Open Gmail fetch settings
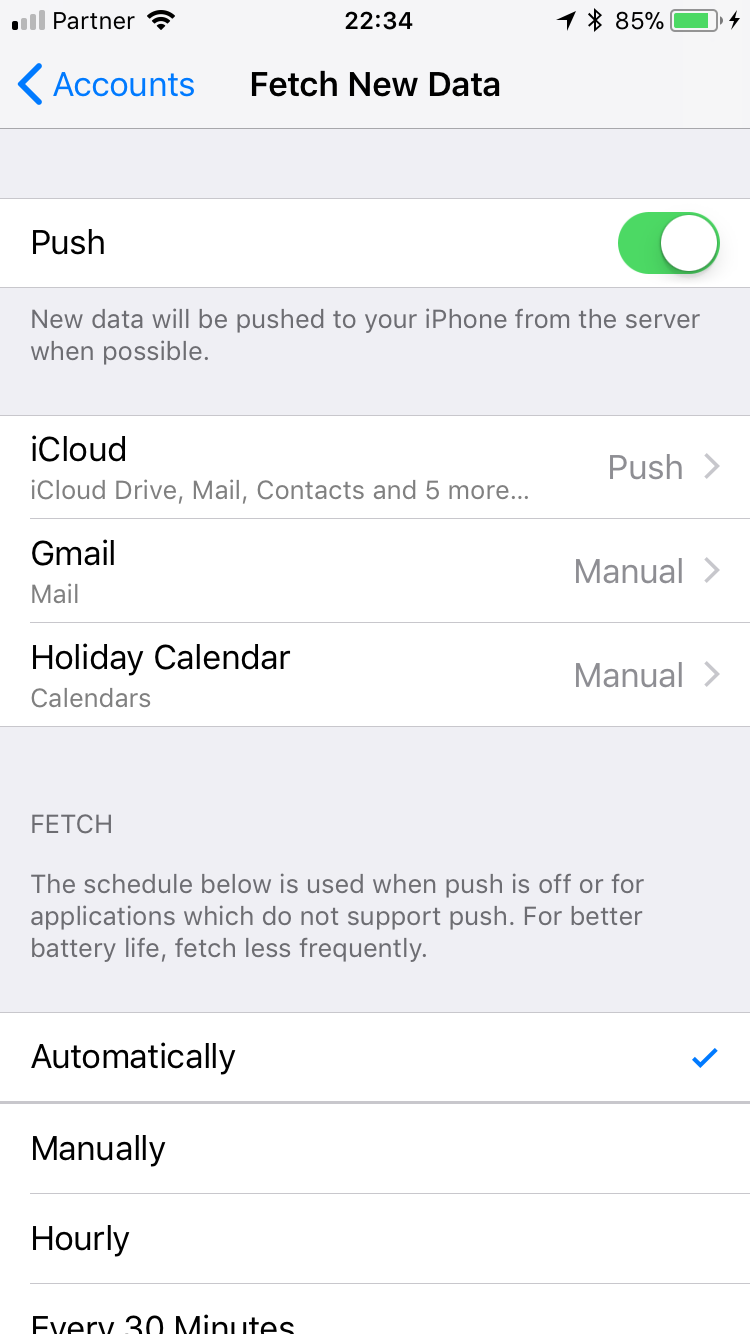The height and width of the screenshot is (1334, 750). coord(375,571)
